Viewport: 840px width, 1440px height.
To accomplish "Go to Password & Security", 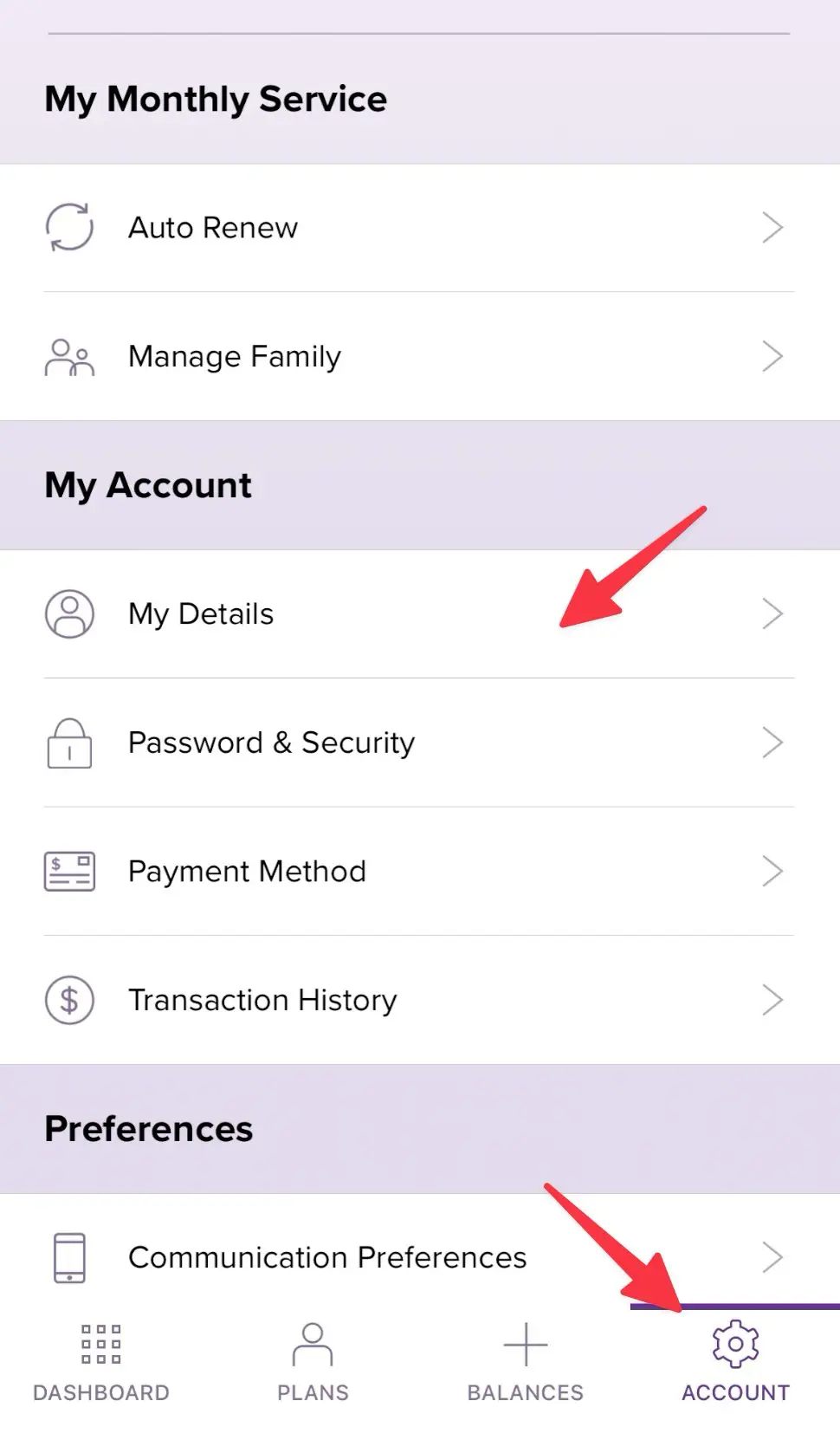I will tap(271, 743).
